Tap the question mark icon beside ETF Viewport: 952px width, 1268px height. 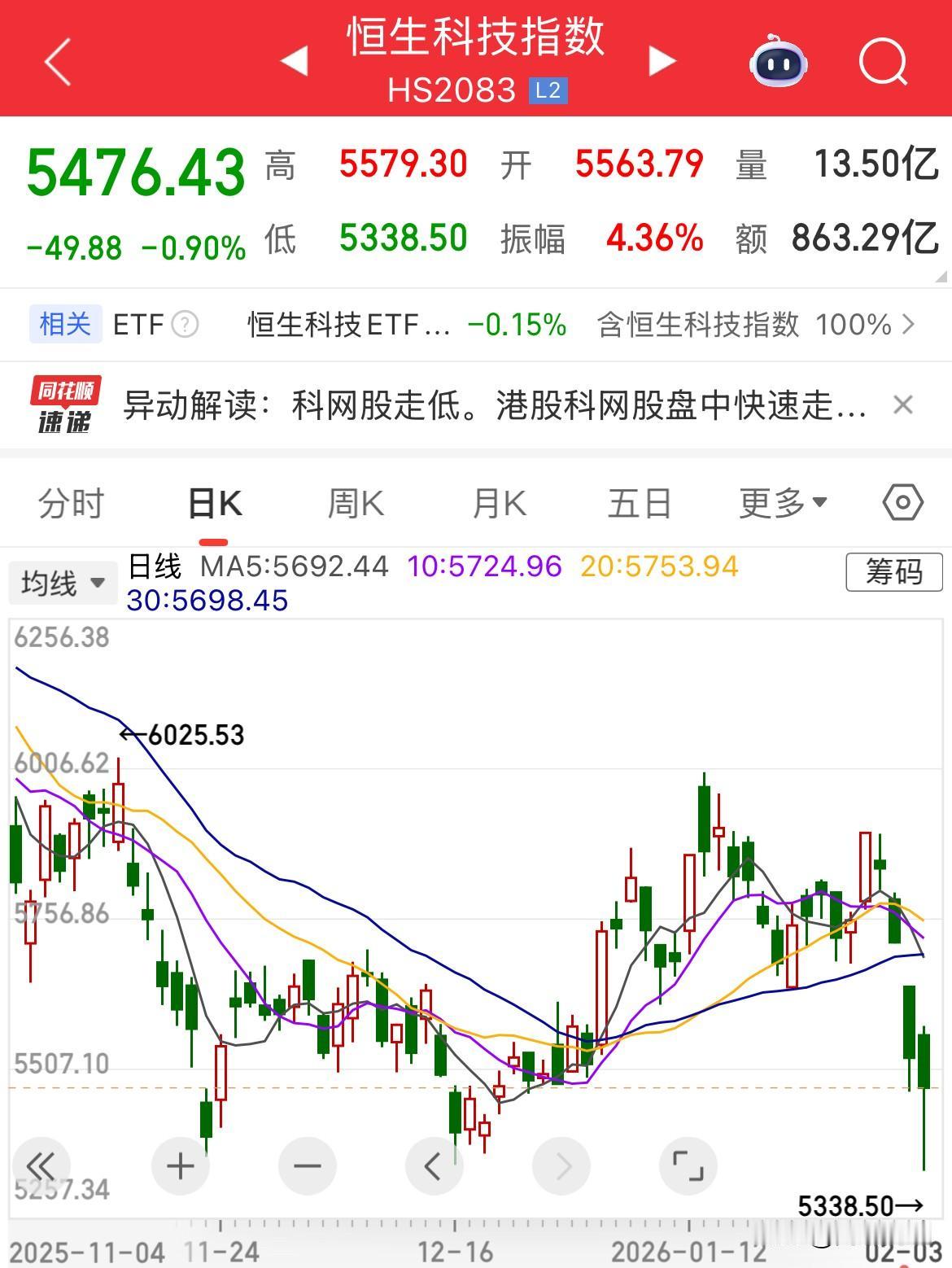tap(185, 324)
